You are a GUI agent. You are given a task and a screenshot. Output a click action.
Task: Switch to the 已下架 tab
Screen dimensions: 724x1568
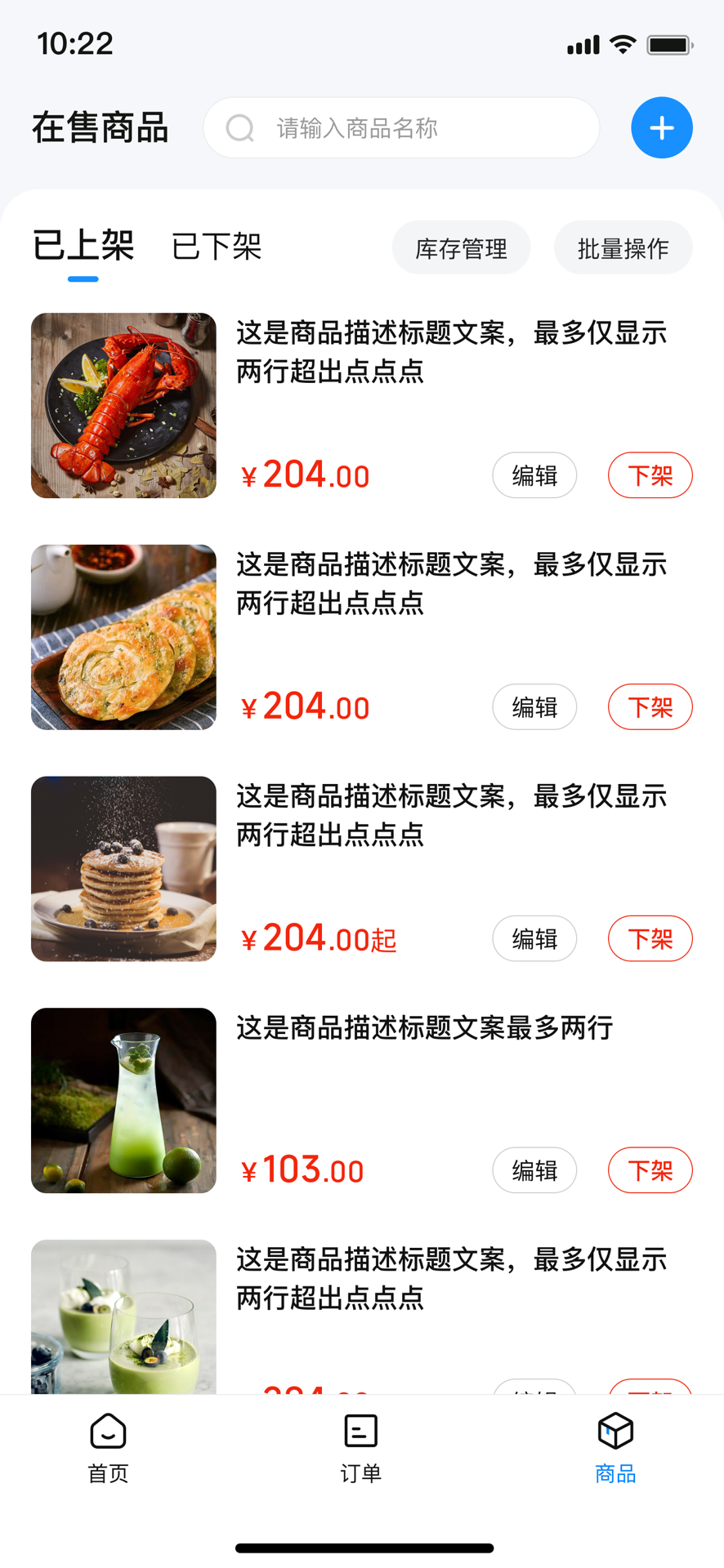(217, 247)
